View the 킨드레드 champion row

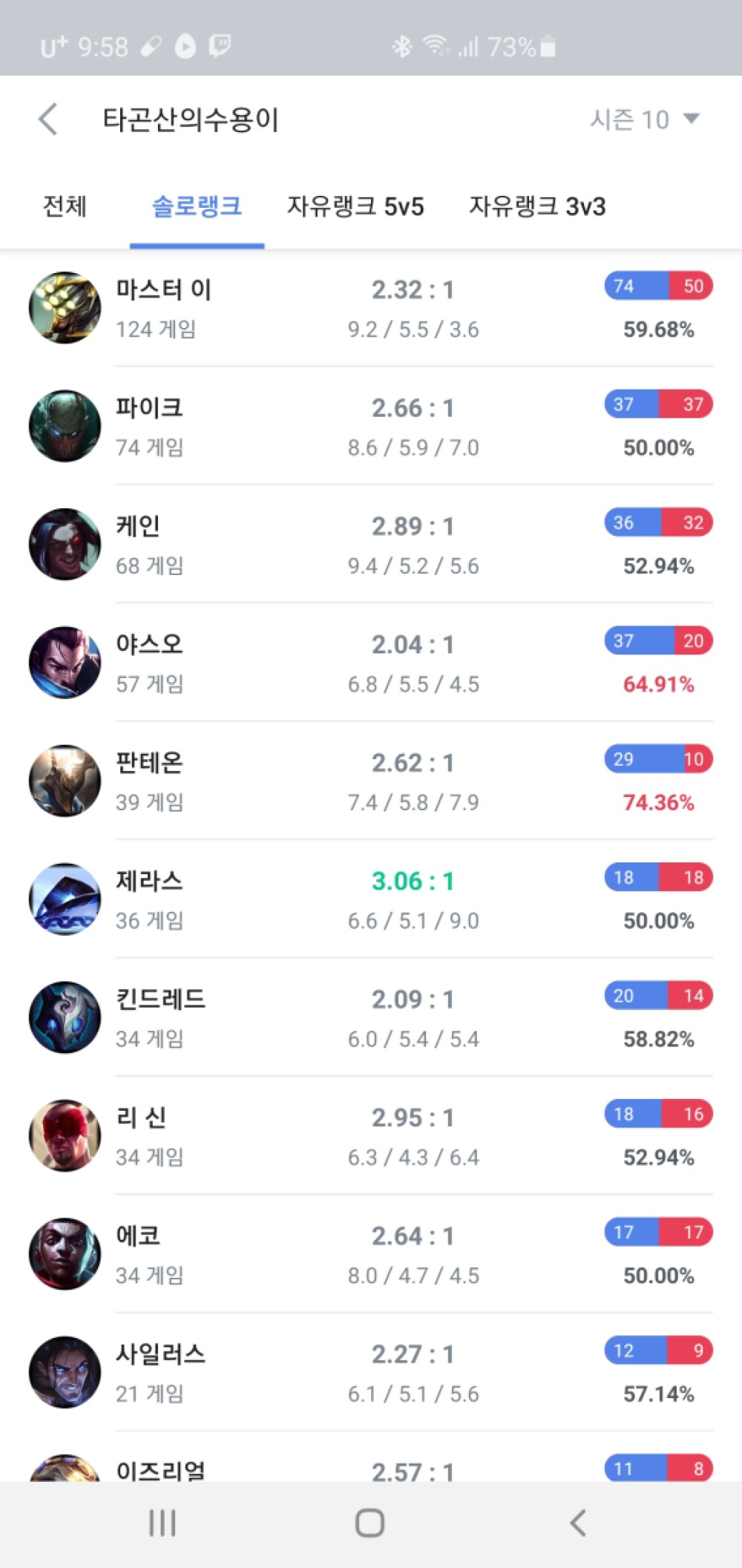371,1017
